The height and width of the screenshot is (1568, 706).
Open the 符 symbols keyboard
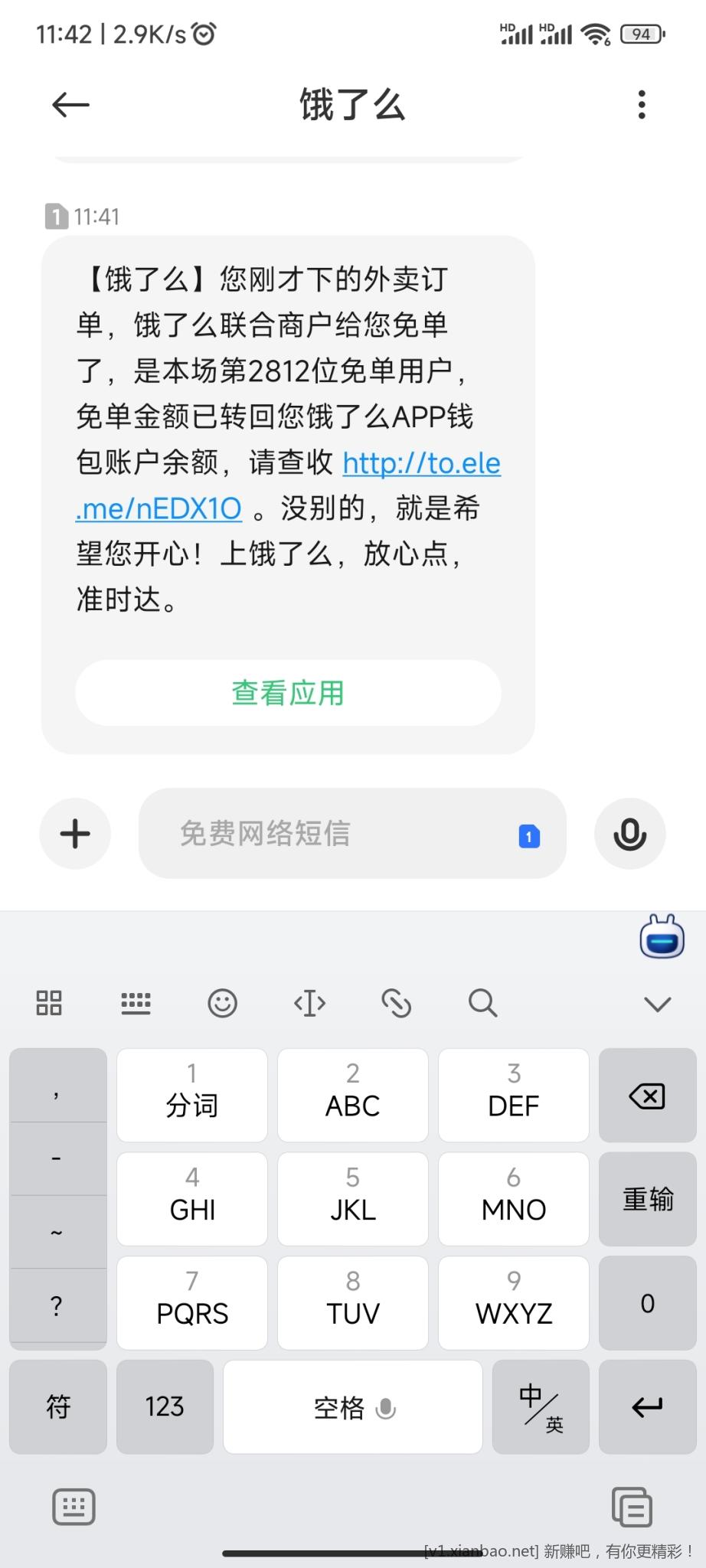point(58,1406)
